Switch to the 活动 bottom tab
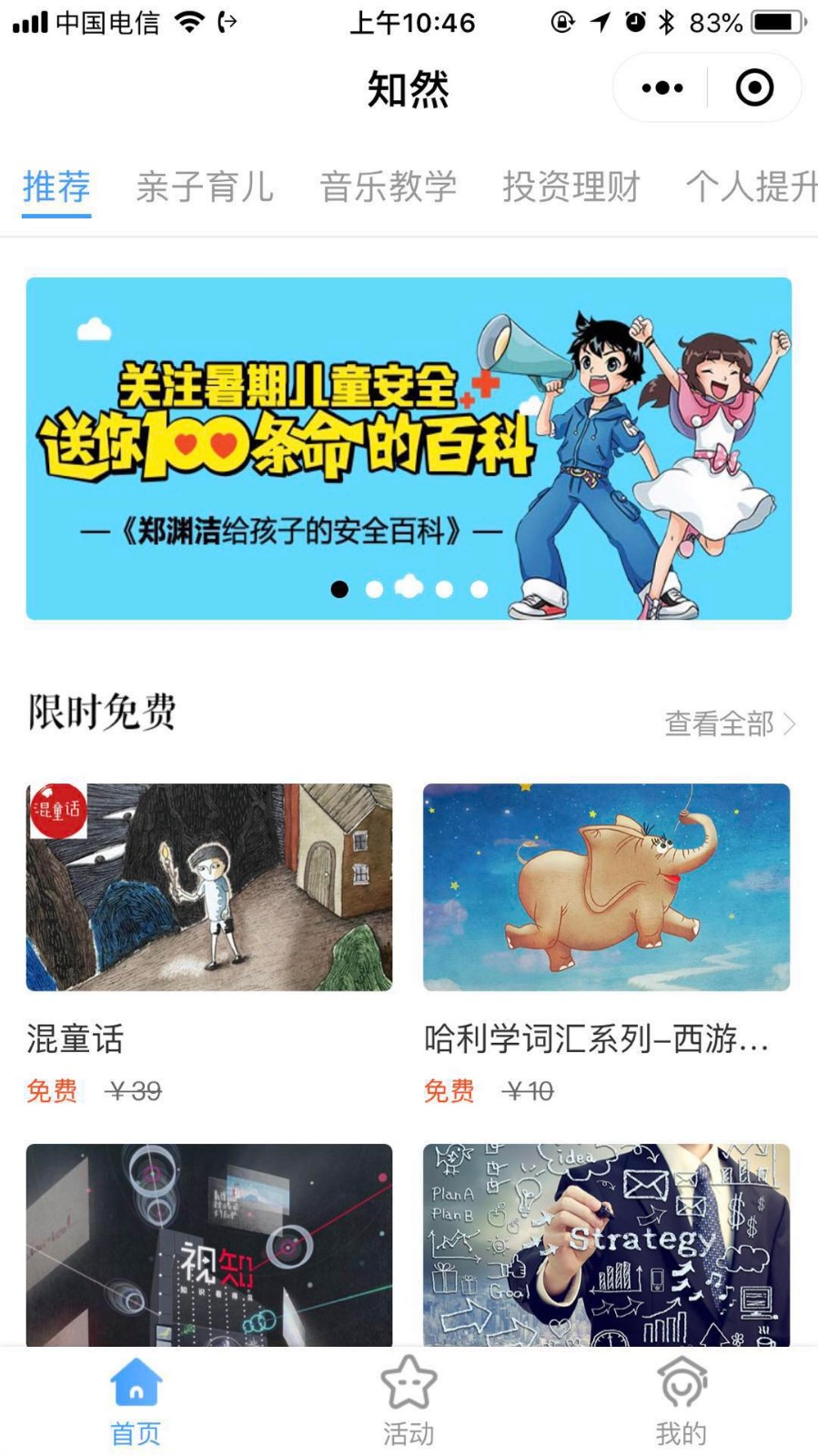Screen dimensions: 818x1456 tap(409, 1402)
